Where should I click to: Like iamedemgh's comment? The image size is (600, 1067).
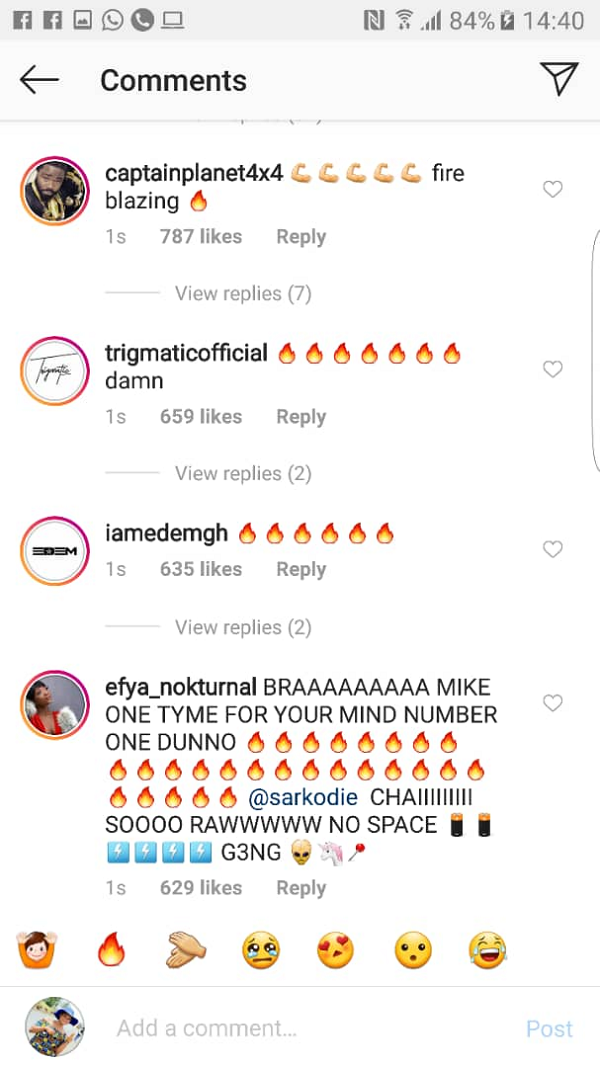point(552,549)
